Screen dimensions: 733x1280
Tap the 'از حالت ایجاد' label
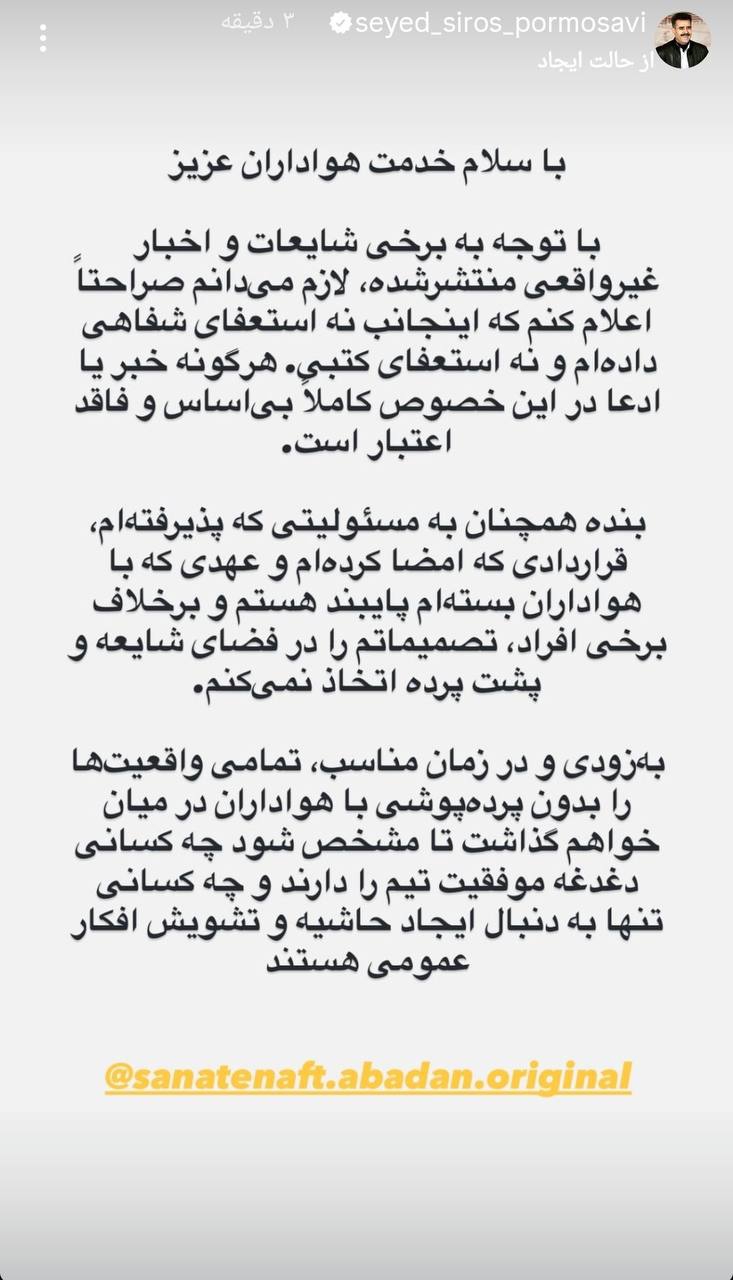click(596, 62)
